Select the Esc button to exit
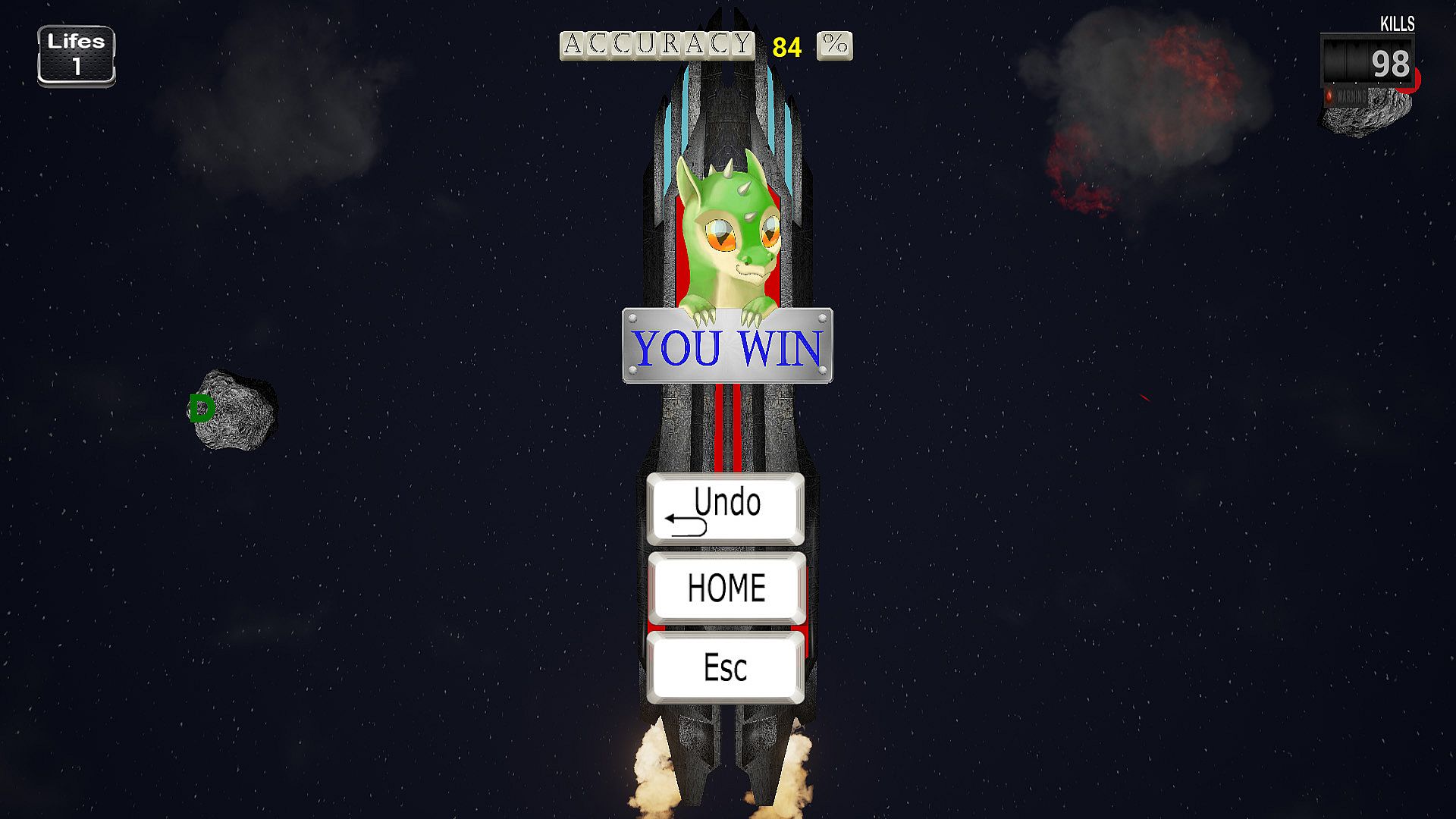This screenshot has height=819, width=1456. (x=726, y=667)
